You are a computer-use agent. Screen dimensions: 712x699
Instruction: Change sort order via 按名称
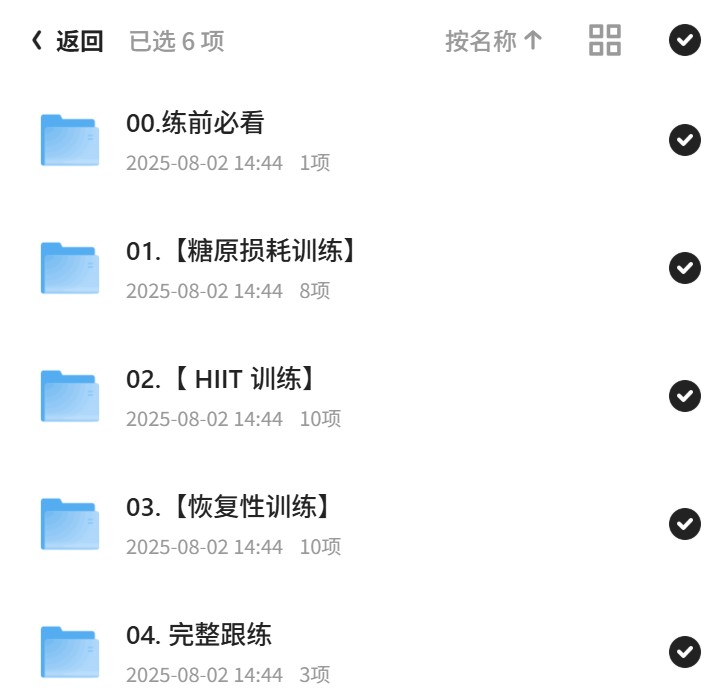point(494,41)
